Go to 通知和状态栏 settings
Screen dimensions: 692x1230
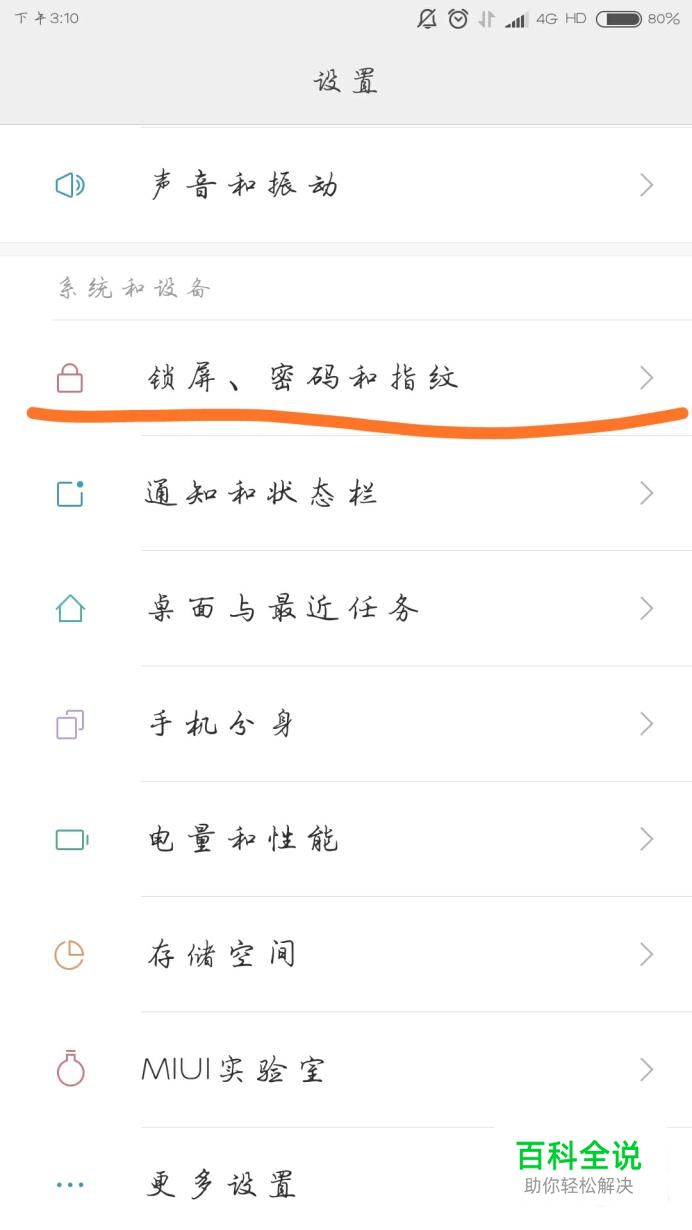pyautogui.click(x=260, y=493)
